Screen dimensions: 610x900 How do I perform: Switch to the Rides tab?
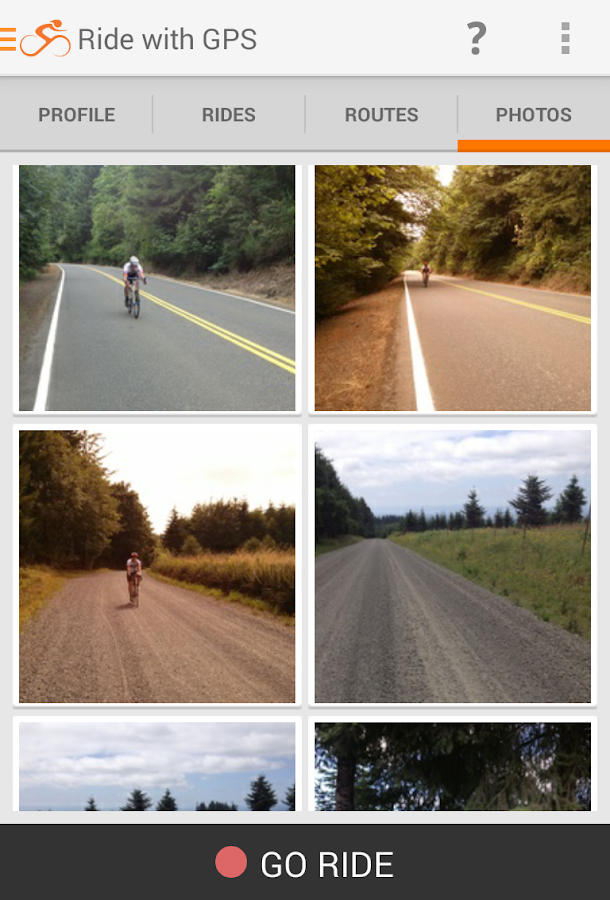point(229,115)
